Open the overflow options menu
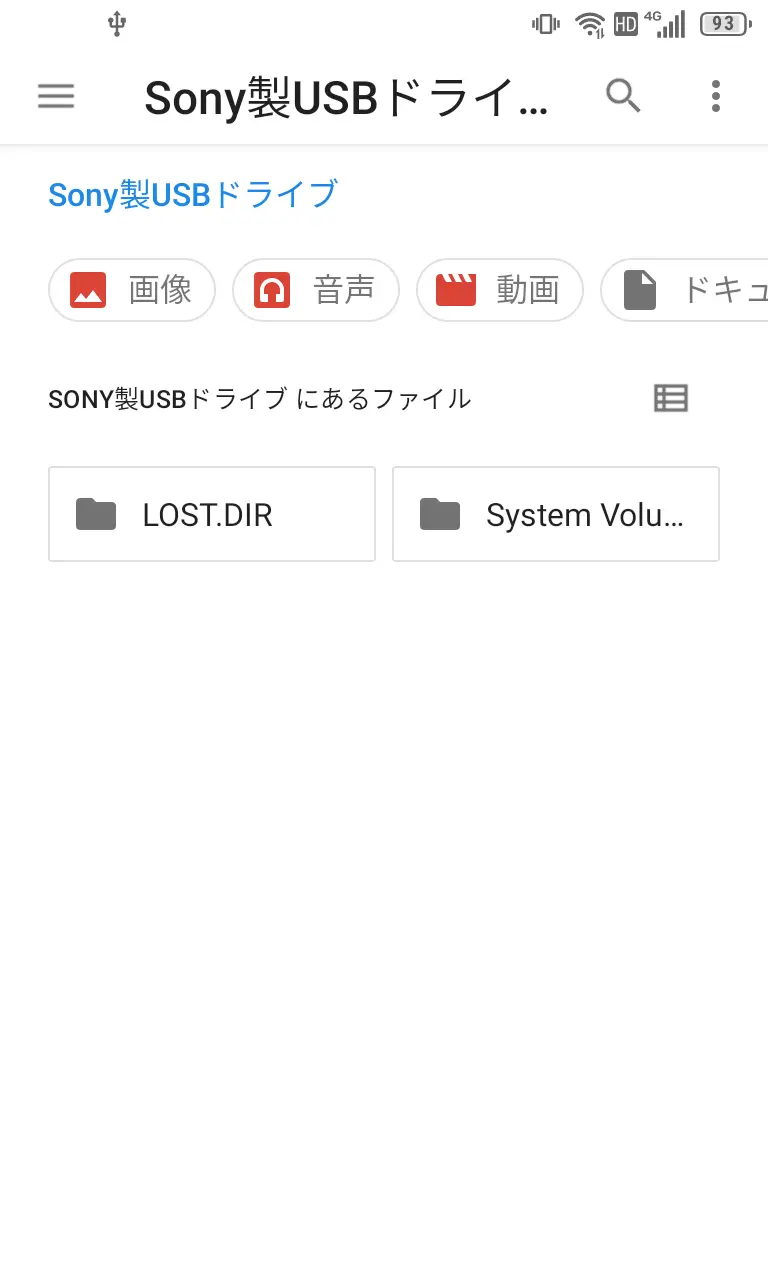Image resolution: width=768 pixels, height=1280 pixels. click(715, 96)
